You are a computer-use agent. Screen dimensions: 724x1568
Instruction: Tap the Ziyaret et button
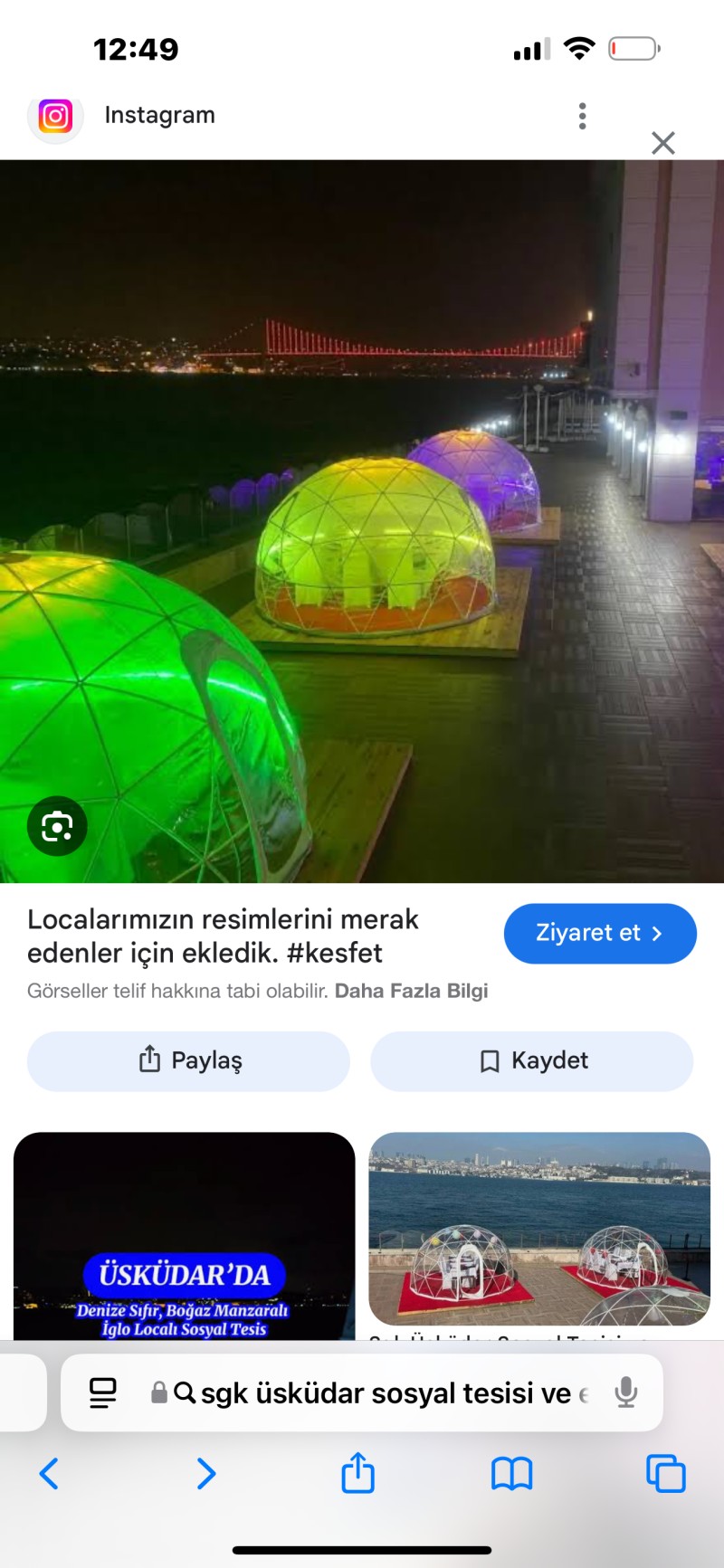pos(599,933)
